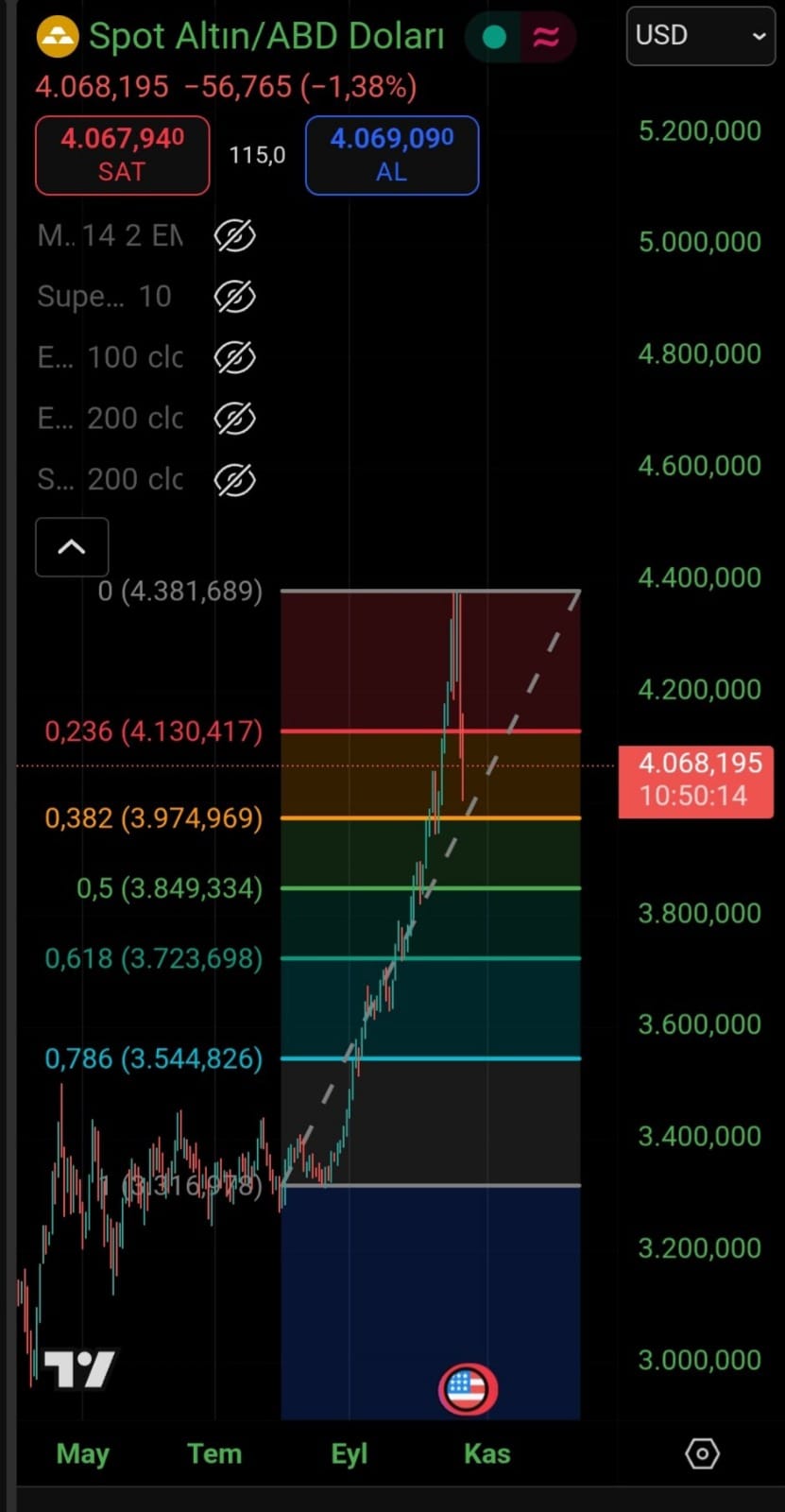The image size is (785, 1512).
Task: Open the Spot Altın/ABD Doları symbol title
Action: pos(265,37)
